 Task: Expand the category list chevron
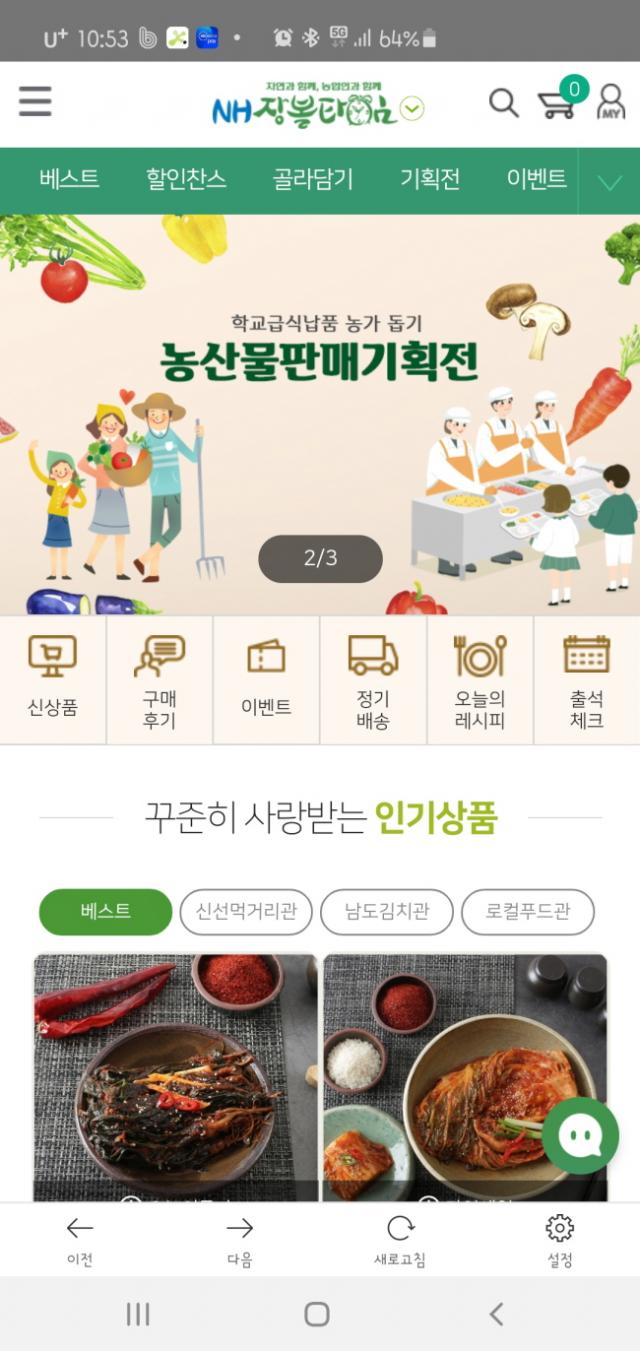(x=609, y=181)
